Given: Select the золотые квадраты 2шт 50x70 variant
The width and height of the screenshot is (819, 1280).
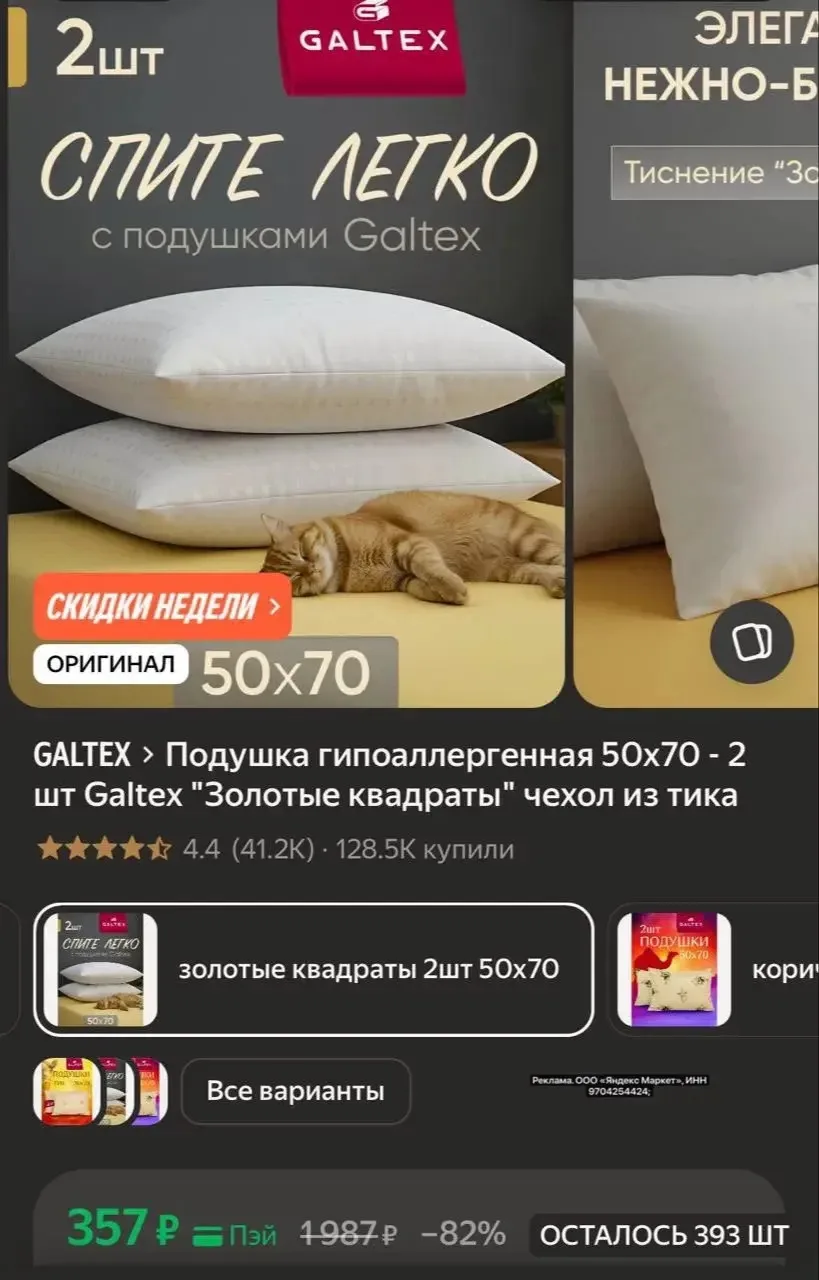Looking at the screenshot, I should (314, 969).
